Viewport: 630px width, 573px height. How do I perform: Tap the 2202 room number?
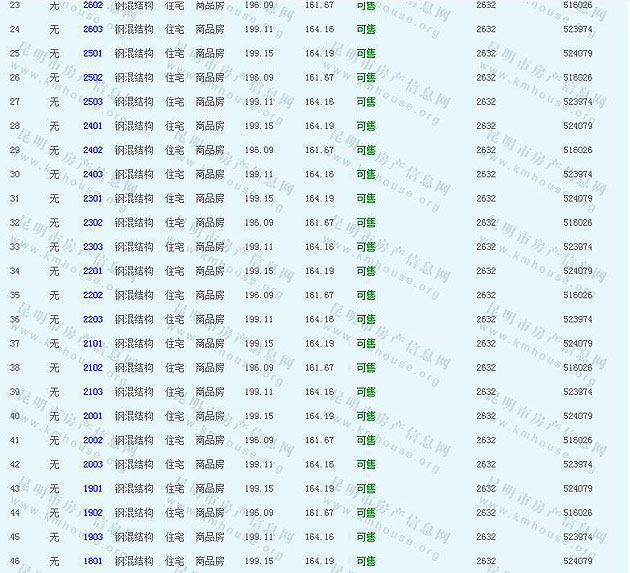coord(92,295)
